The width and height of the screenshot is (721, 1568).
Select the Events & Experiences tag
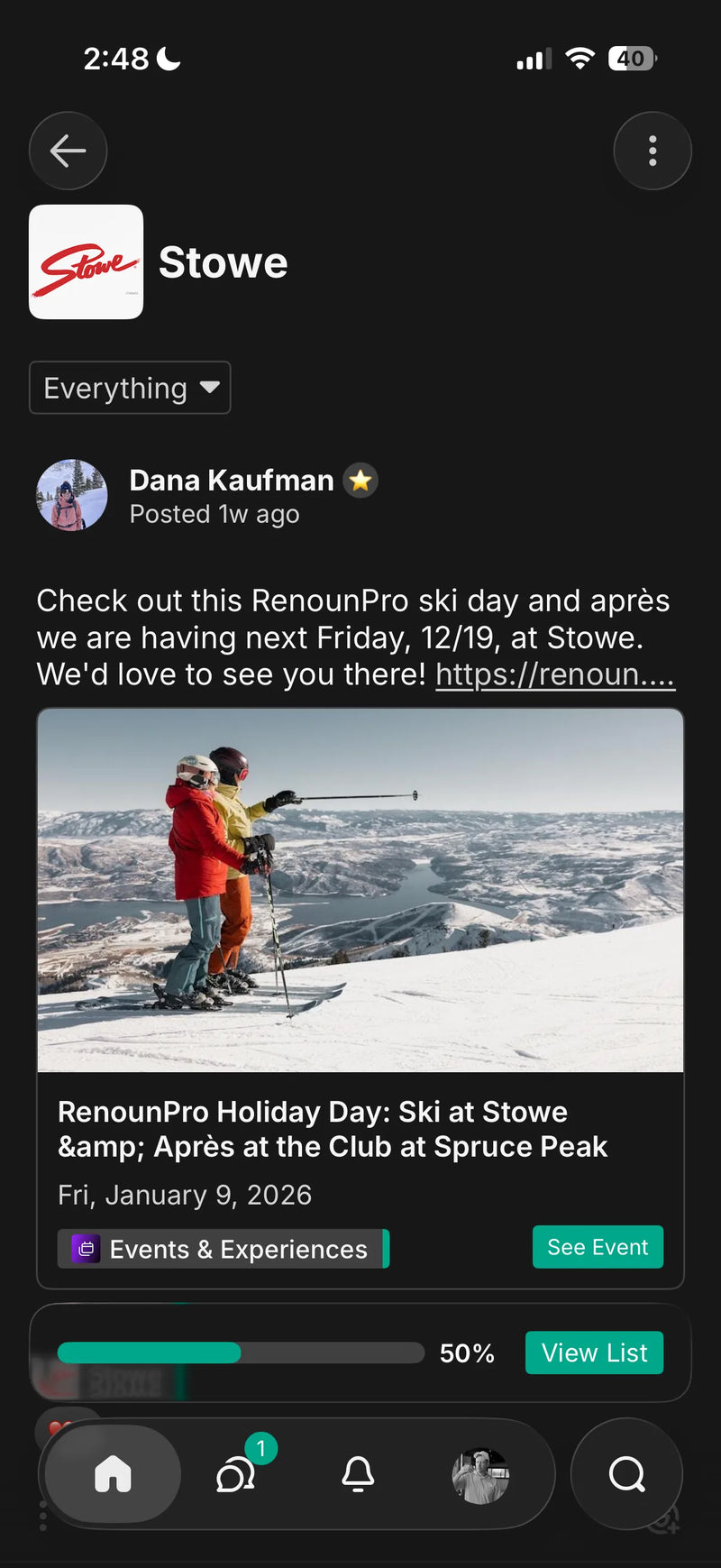point(223,1249)
